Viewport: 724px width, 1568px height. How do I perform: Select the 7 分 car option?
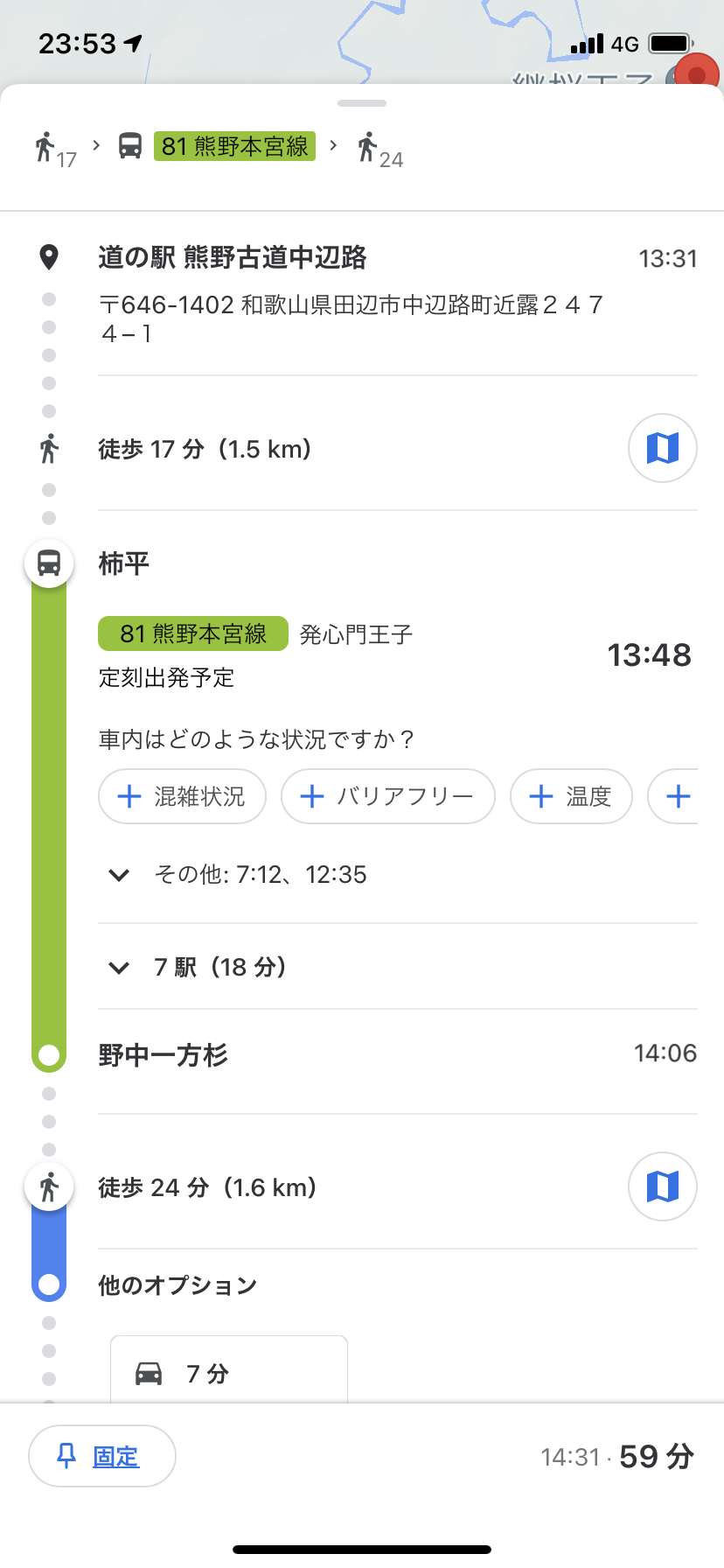coord(229,1370)
